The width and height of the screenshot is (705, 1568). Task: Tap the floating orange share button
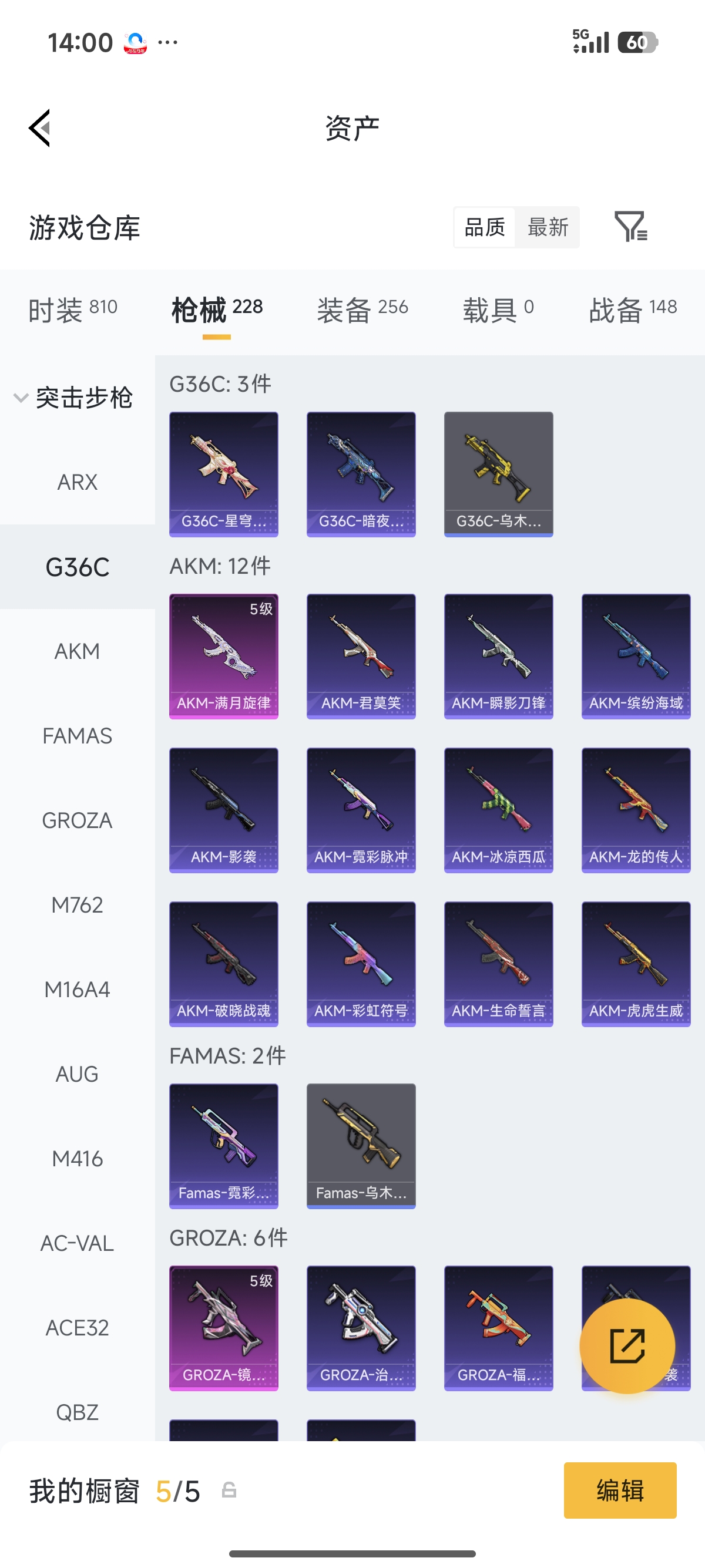click(627, 1346)
